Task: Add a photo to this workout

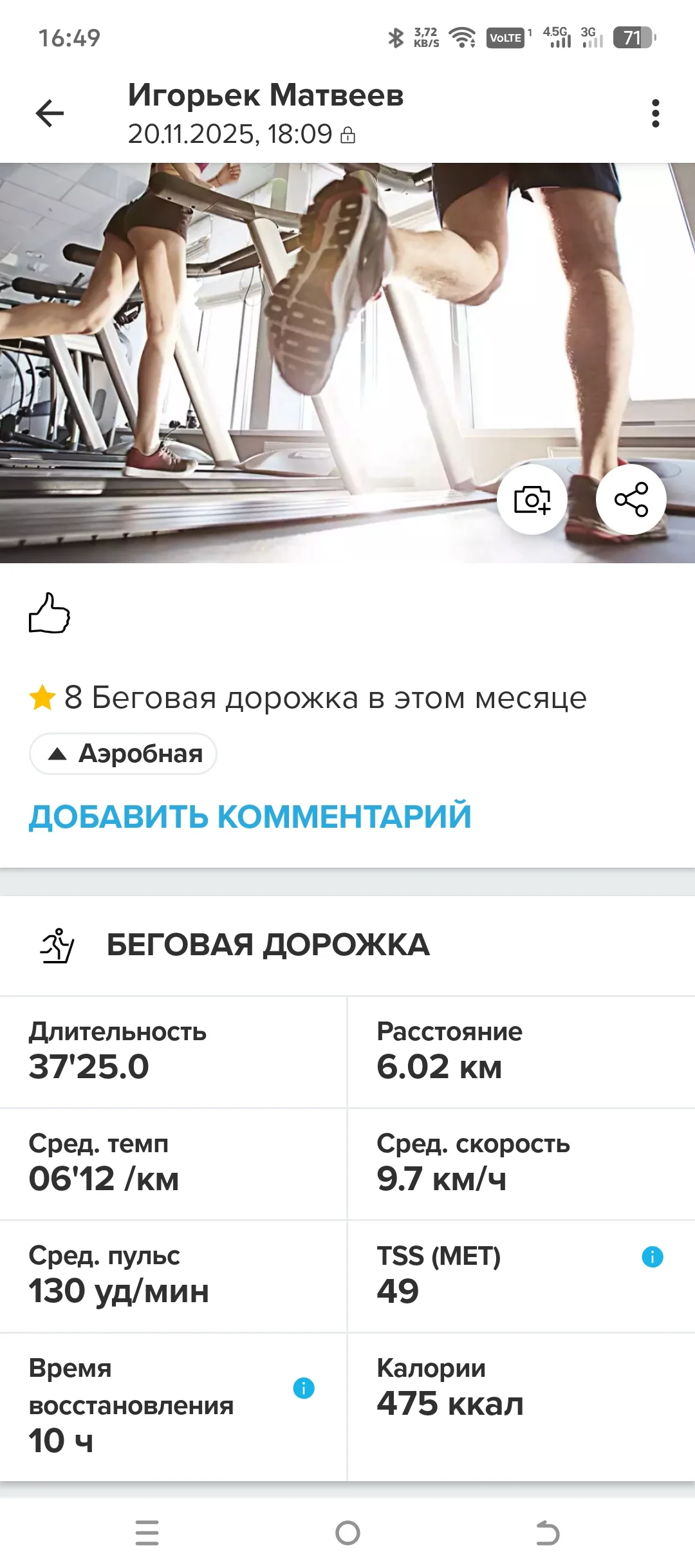Action: [532, 499]
